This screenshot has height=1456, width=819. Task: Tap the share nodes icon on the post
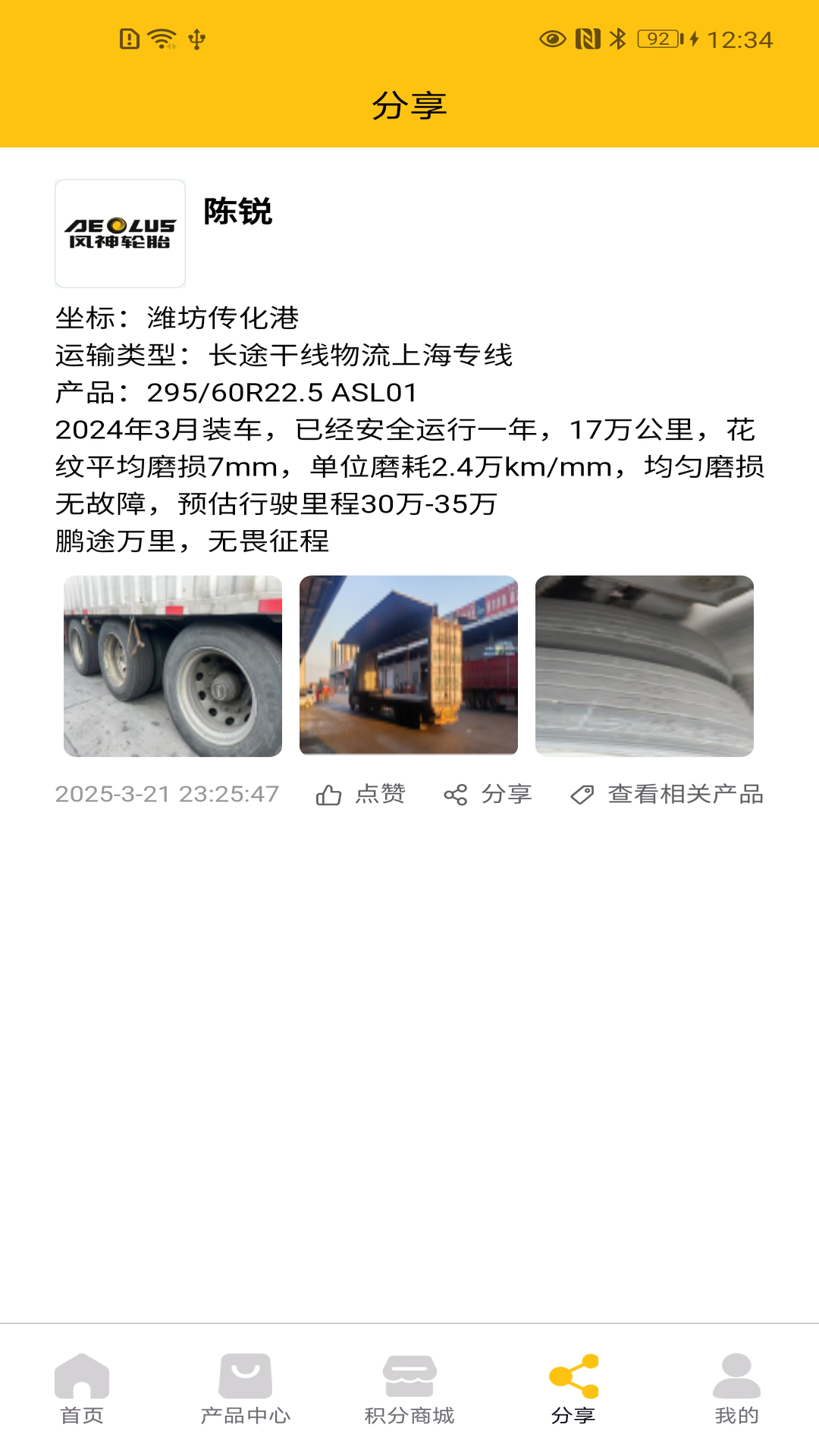click(x=455, y=793)
